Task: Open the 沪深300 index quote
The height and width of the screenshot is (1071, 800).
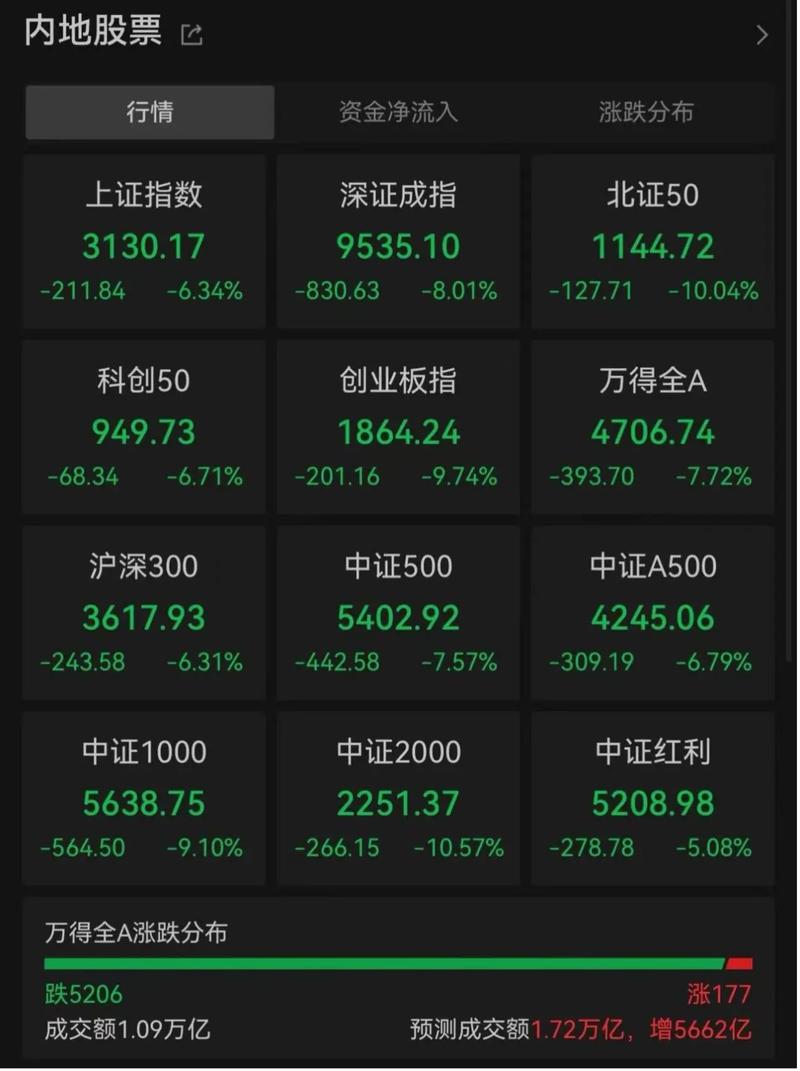Action: point(143,612)
